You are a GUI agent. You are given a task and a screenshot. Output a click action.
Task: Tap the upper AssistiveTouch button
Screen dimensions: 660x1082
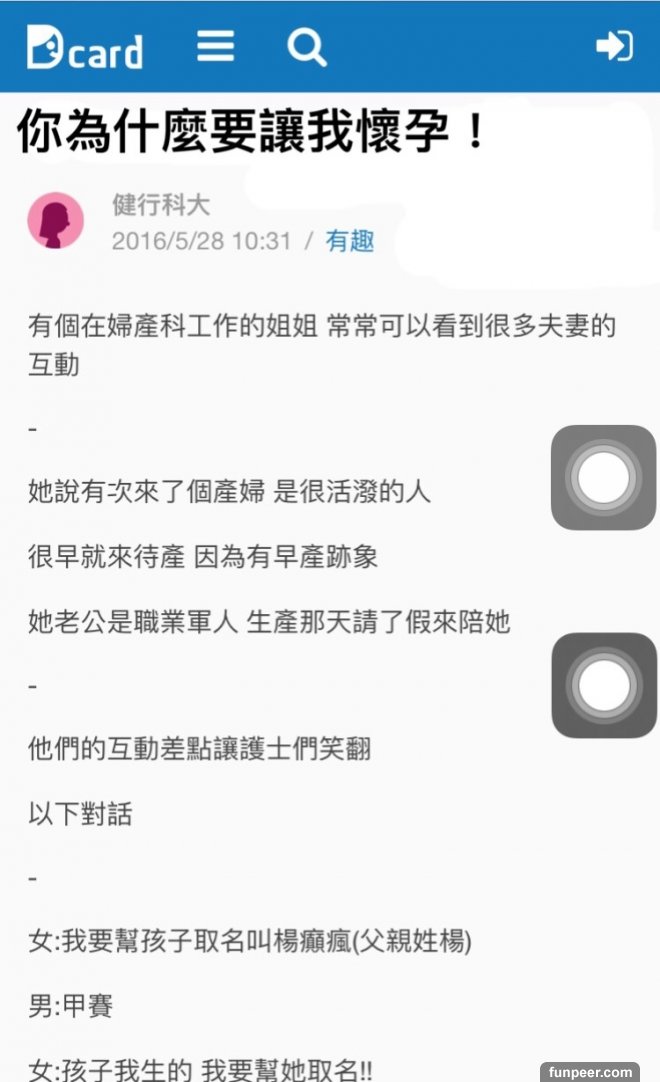pos(603,478)
